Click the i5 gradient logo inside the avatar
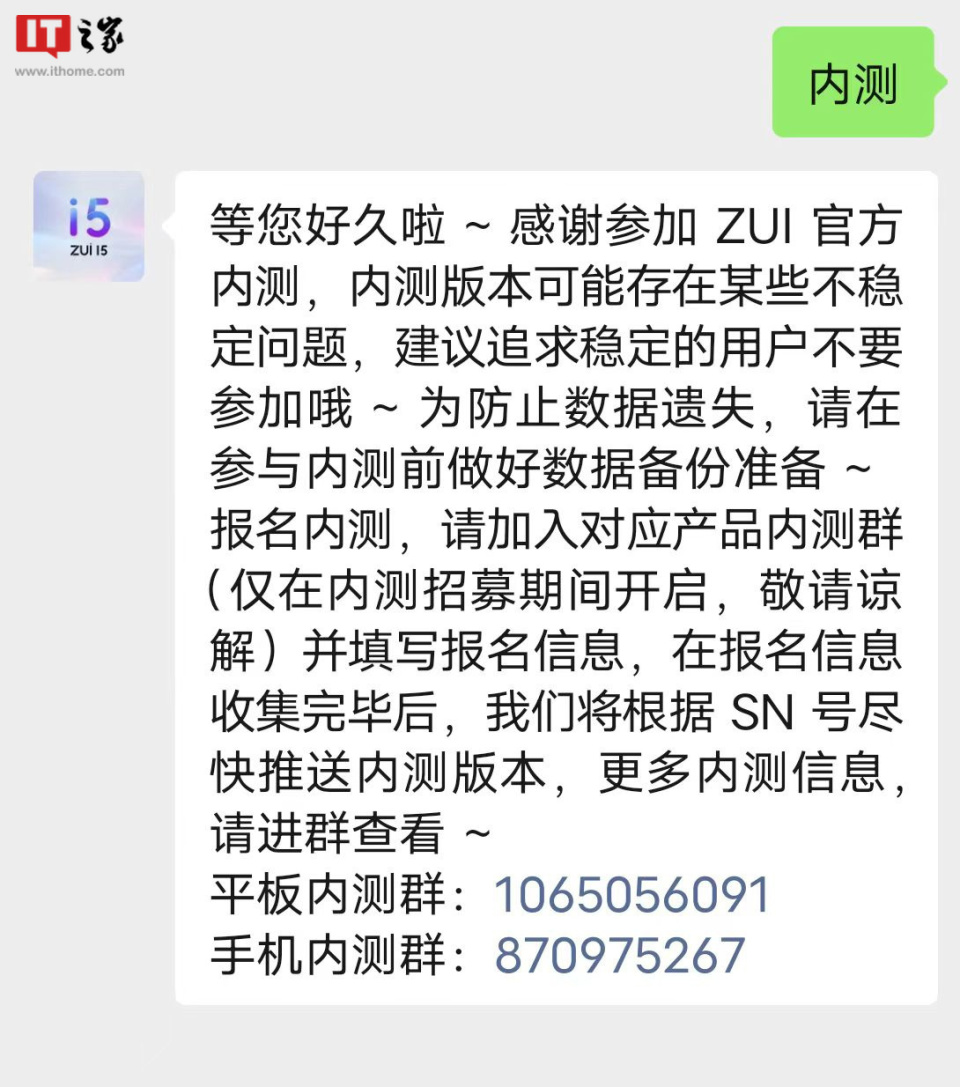Viewport: 960px width, 1087px height. pyautogui.click(x=88, y=218)
